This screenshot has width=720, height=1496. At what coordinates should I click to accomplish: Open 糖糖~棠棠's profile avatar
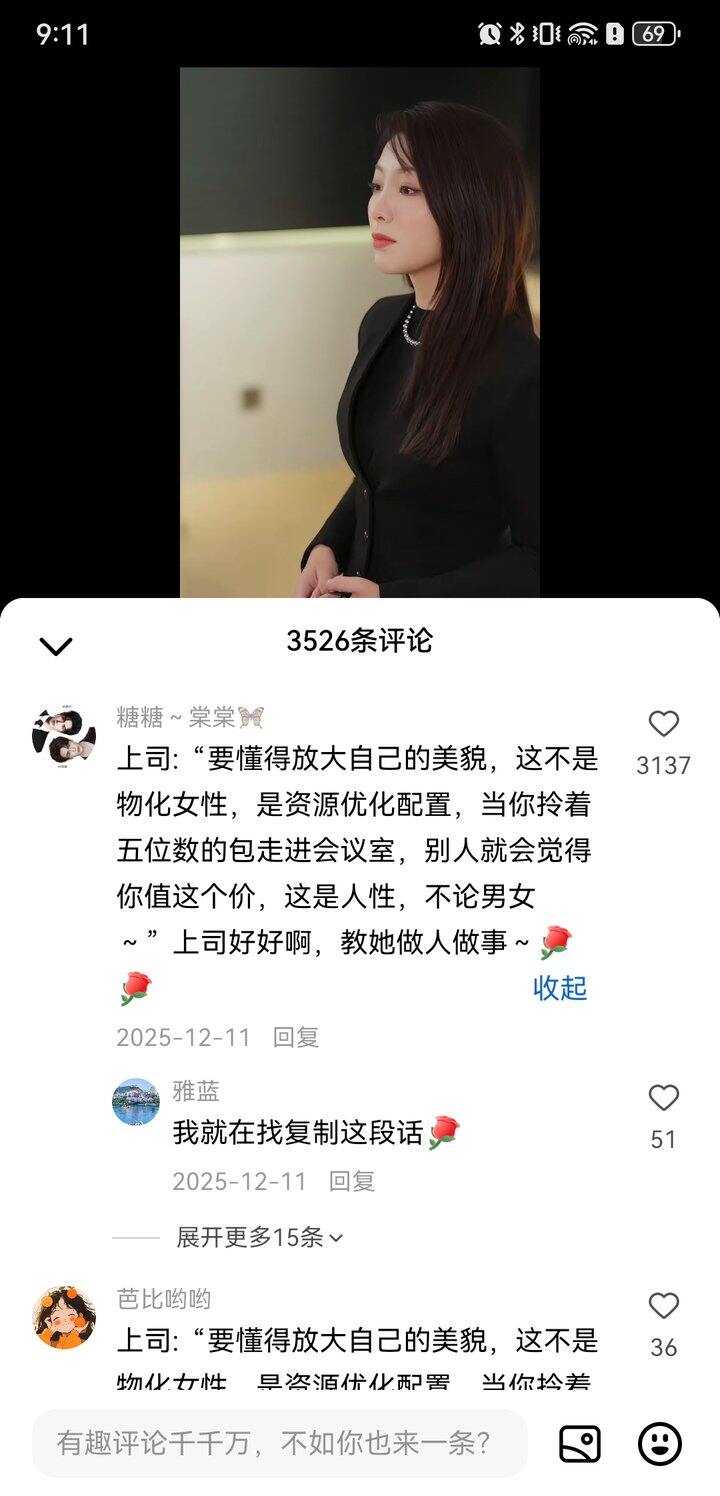(x=64, y=738)
